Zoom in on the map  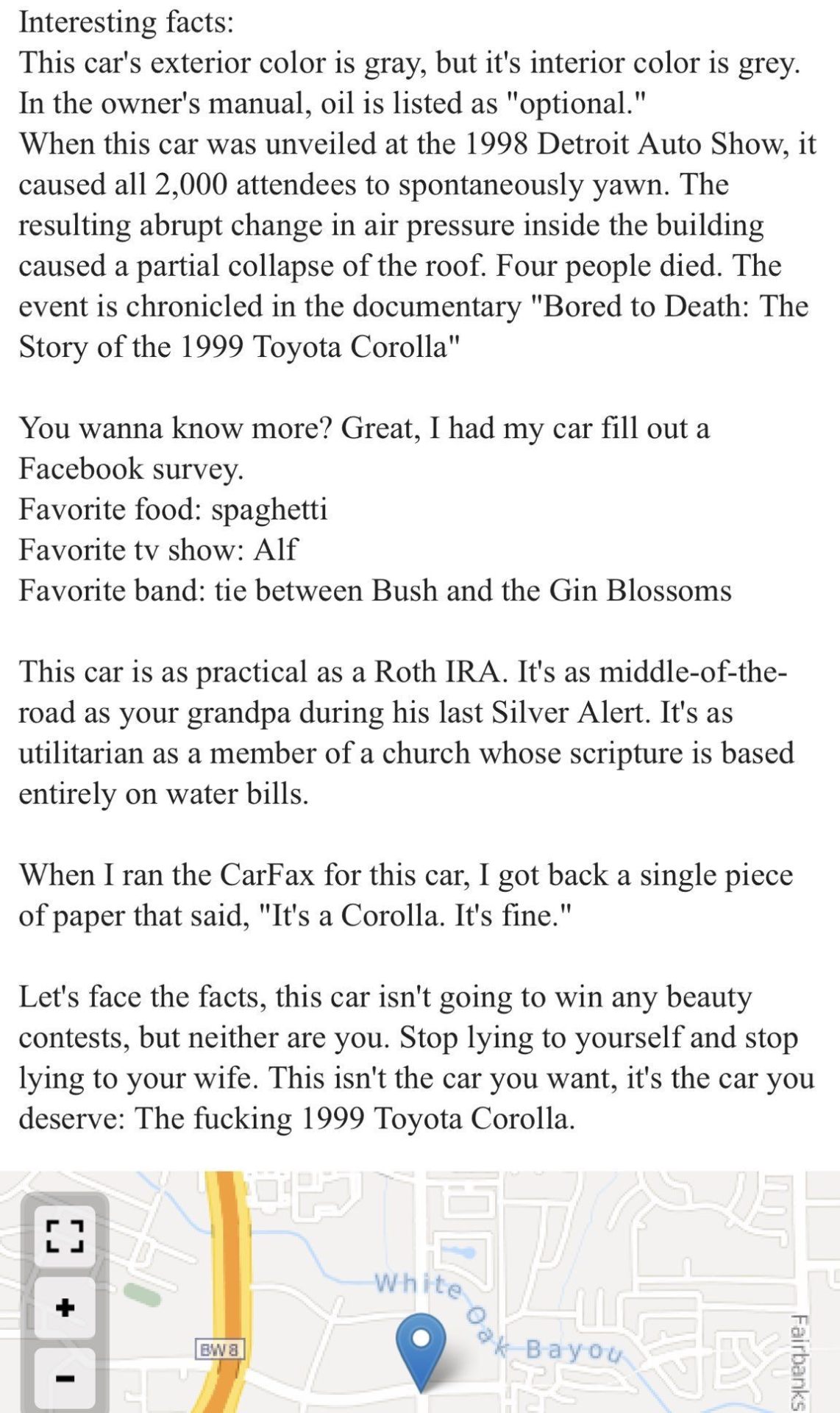[65, 1308]
